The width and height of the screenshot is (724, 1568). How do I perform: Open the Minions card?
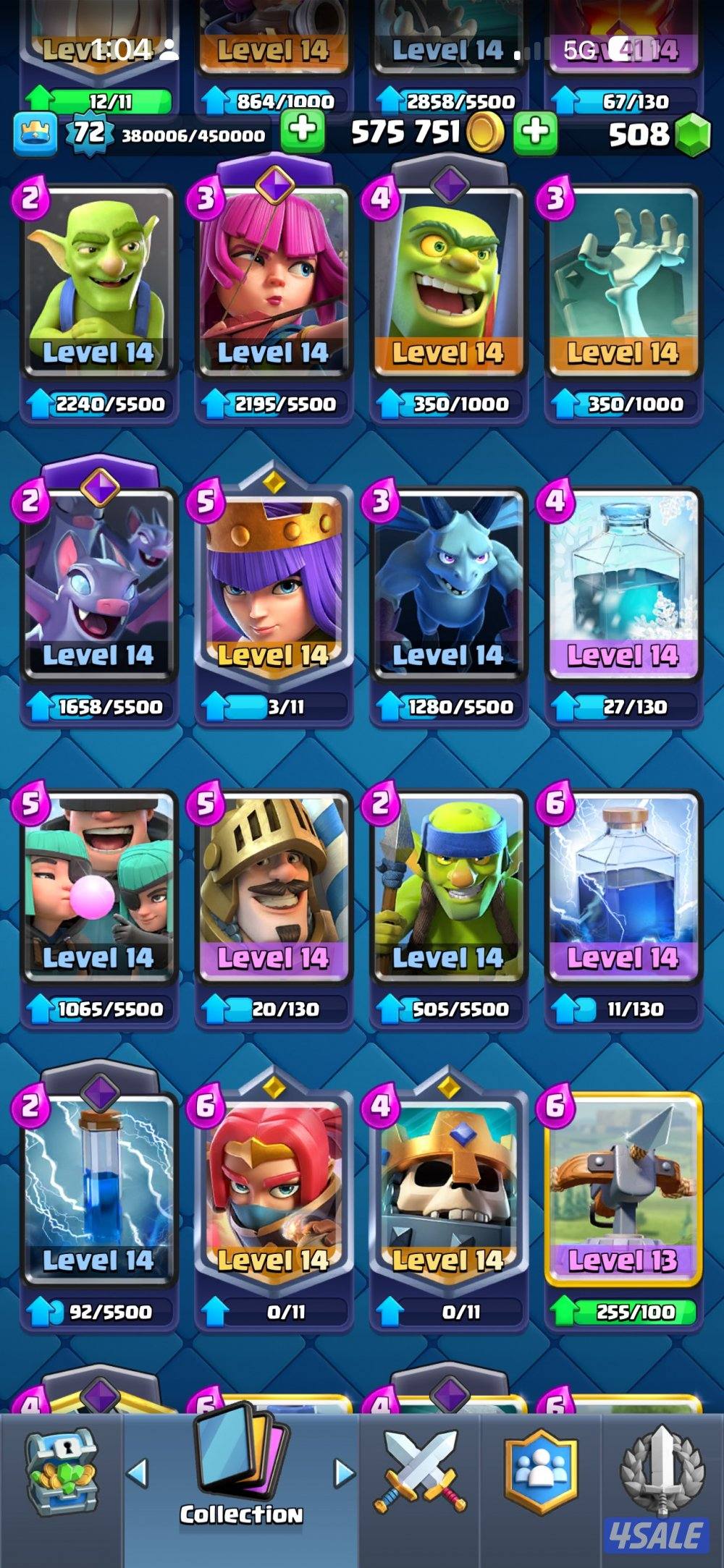tap(447, 585)
